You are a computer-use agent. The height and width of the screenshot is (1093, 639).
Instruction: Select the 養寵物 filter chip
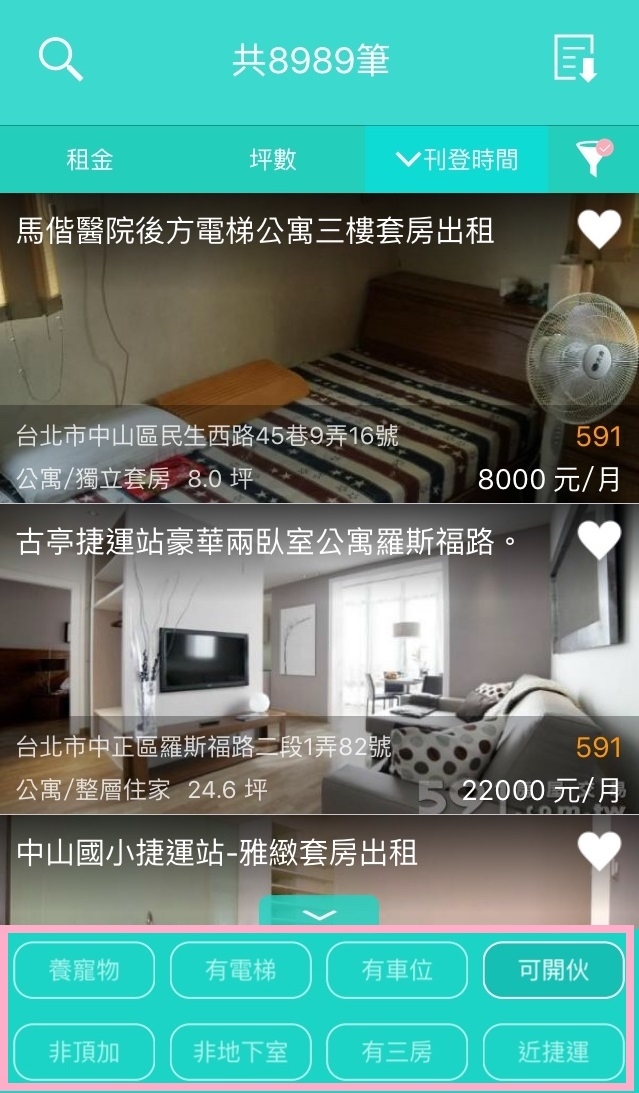(x=85, y=970)
